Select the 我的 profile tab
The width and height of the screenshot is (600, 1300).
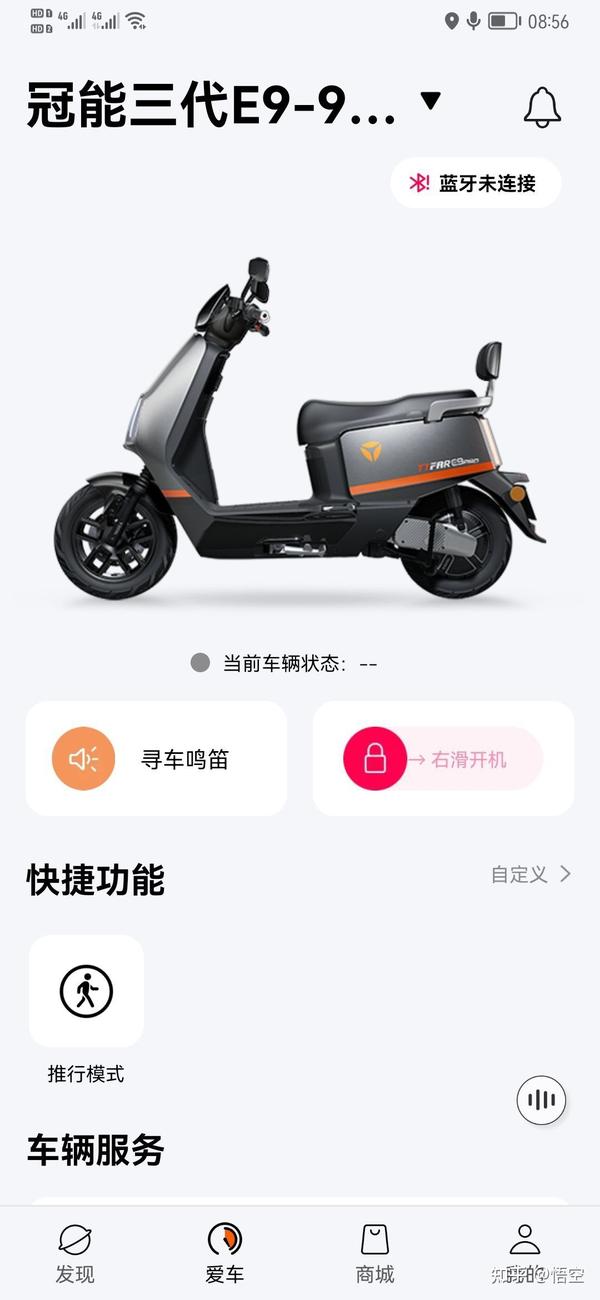coord(525,1253)
